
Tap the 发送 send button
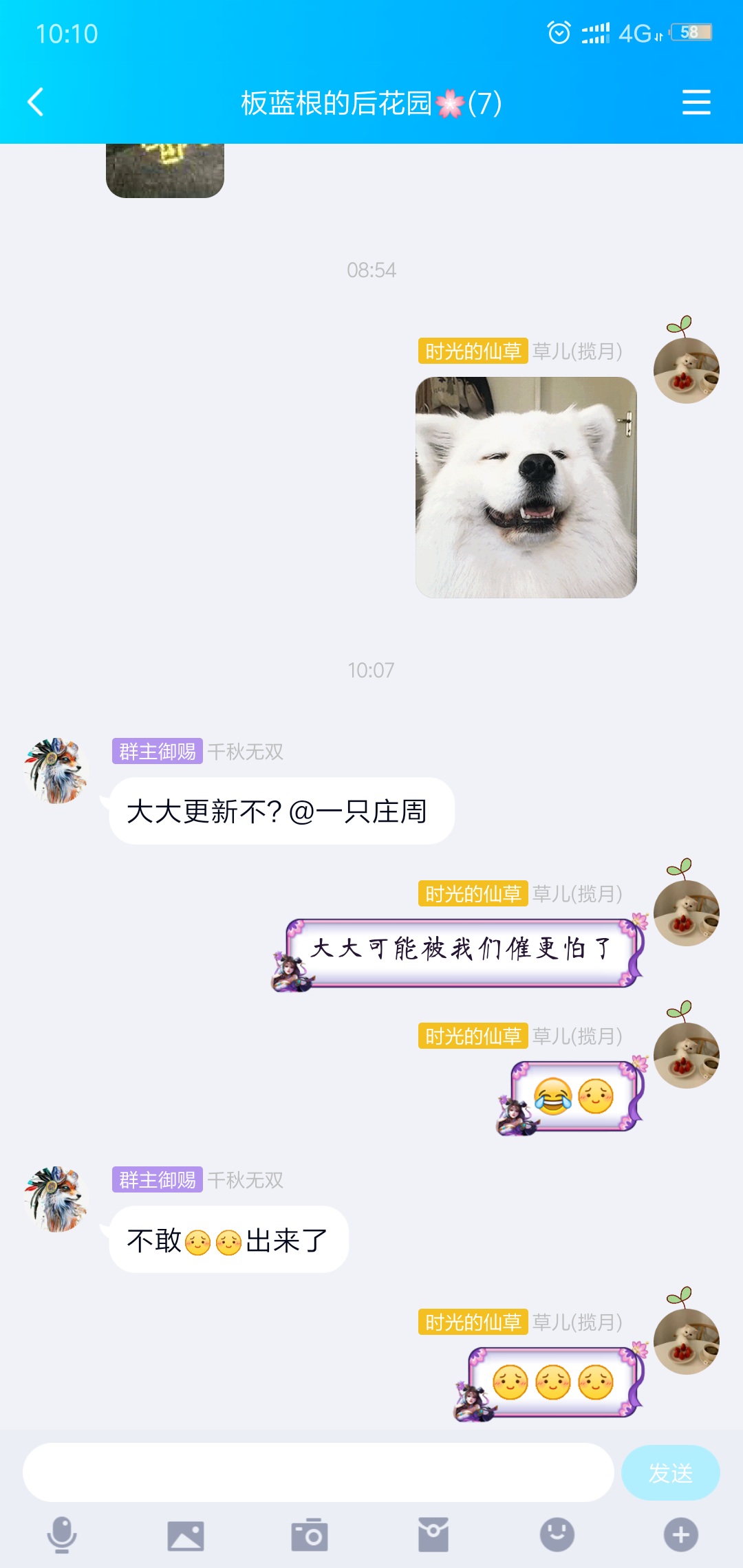pyautogui.click(x=671, y=1472)
